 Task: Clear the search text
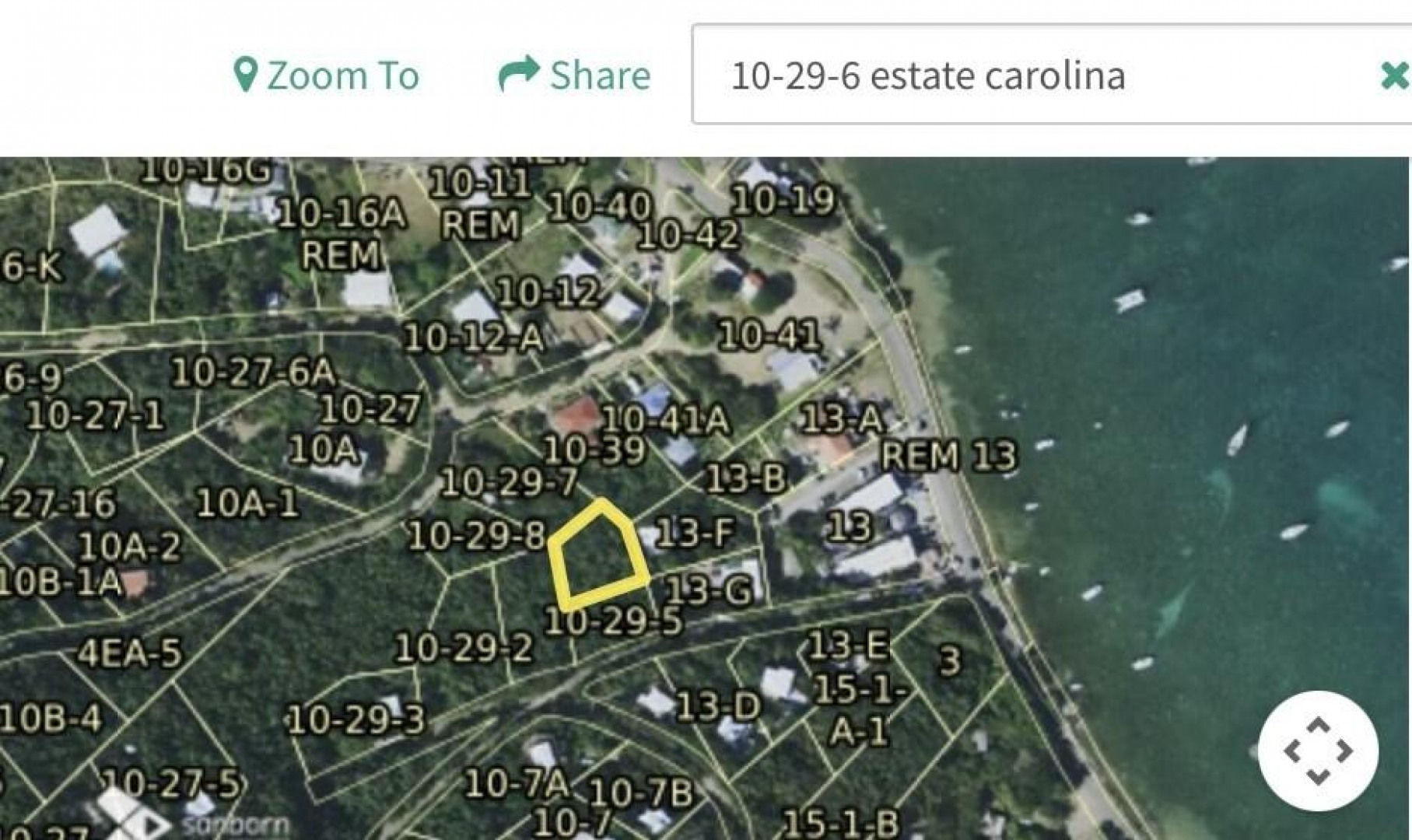[1393, 75]
